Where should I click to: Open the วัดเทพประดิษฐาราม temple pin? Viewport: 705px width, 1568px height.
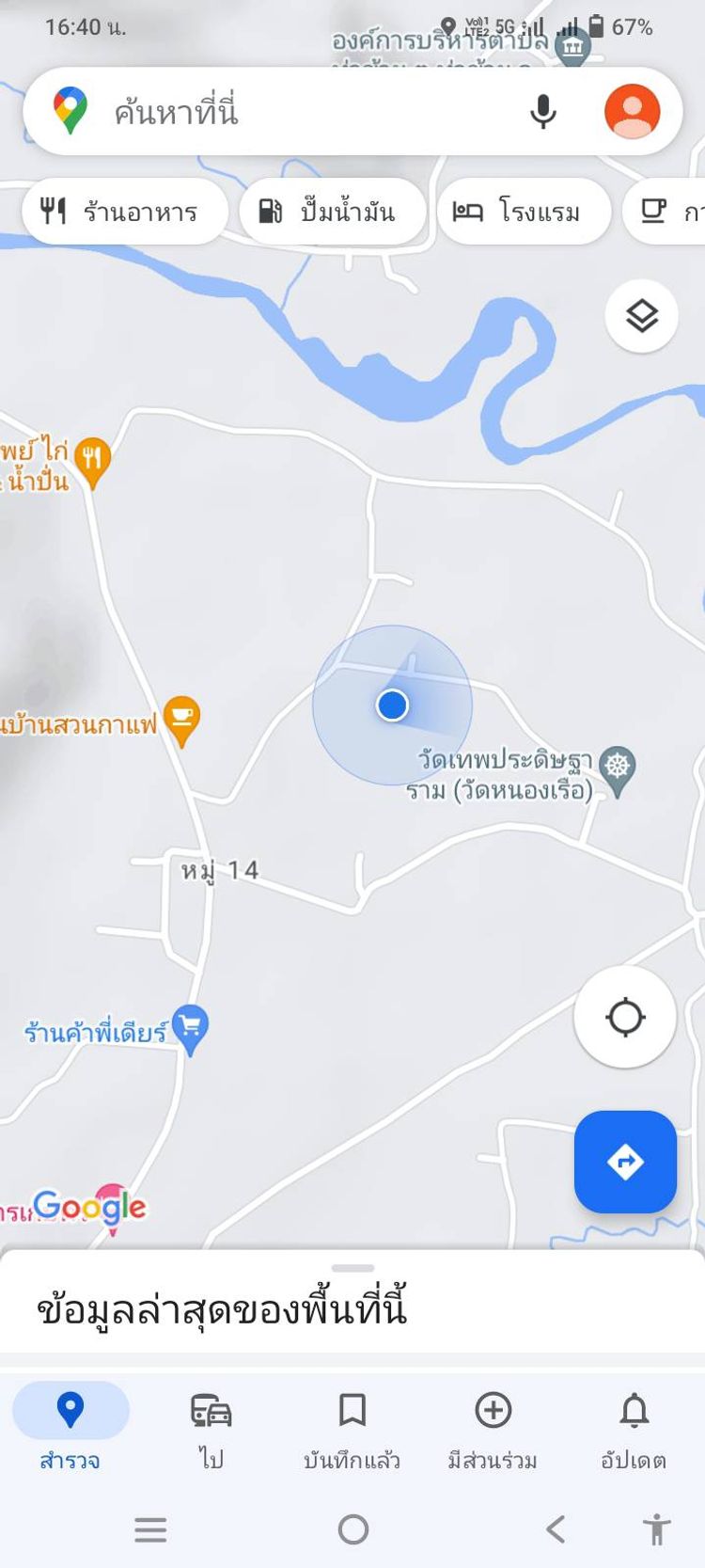(618, 769)
